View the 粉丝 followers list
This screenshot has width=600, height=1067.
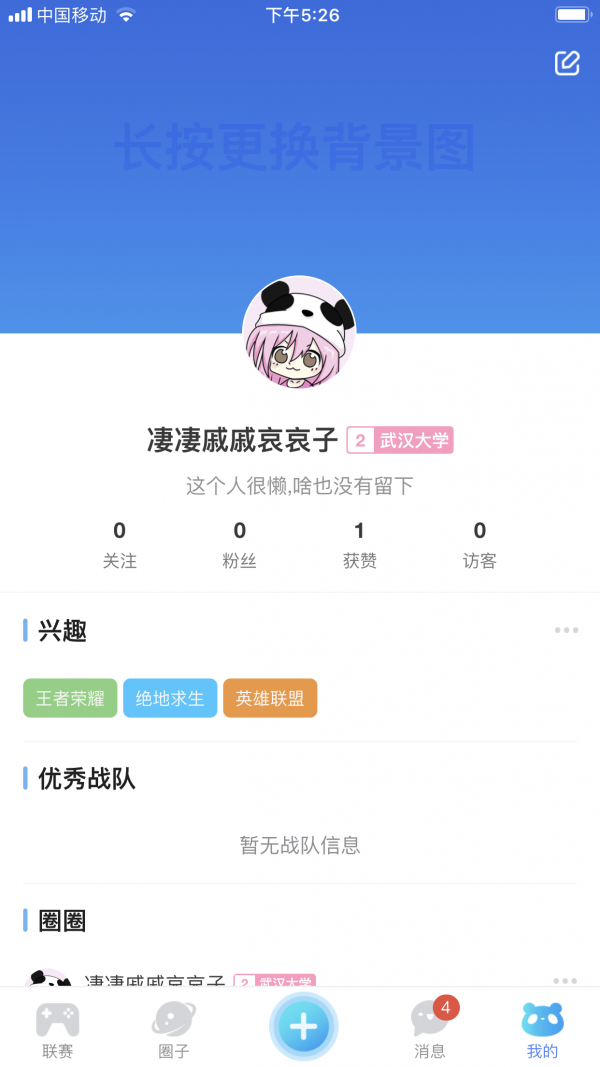coord(240,544)
